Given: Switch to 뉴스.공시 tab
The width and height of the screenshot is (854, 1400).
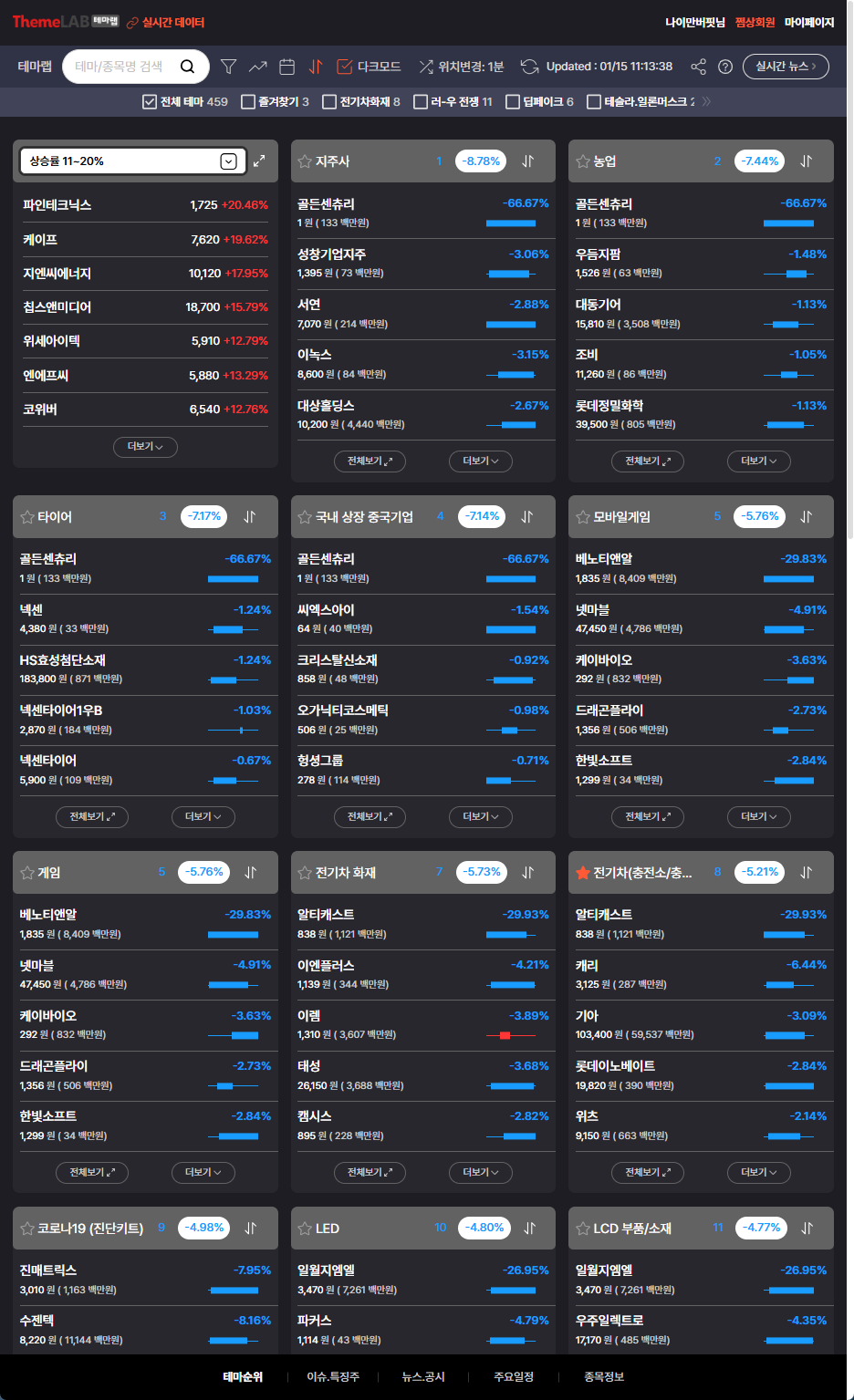Looking at the screenshot, I should [x=423, y=1377].
